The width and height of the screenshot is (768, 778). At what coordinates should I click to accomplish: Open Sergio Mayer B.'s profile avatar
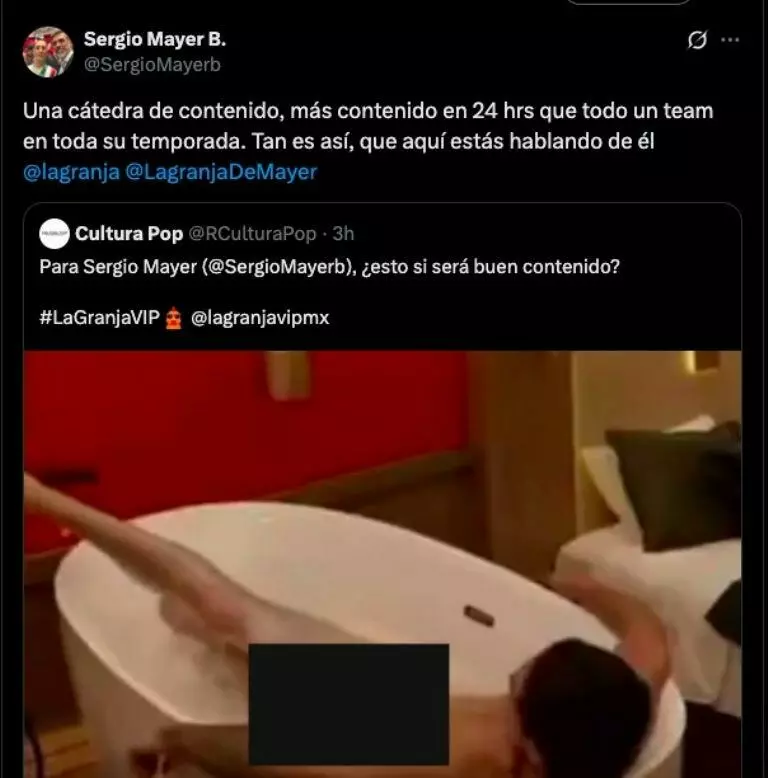[x=48, y=52]
